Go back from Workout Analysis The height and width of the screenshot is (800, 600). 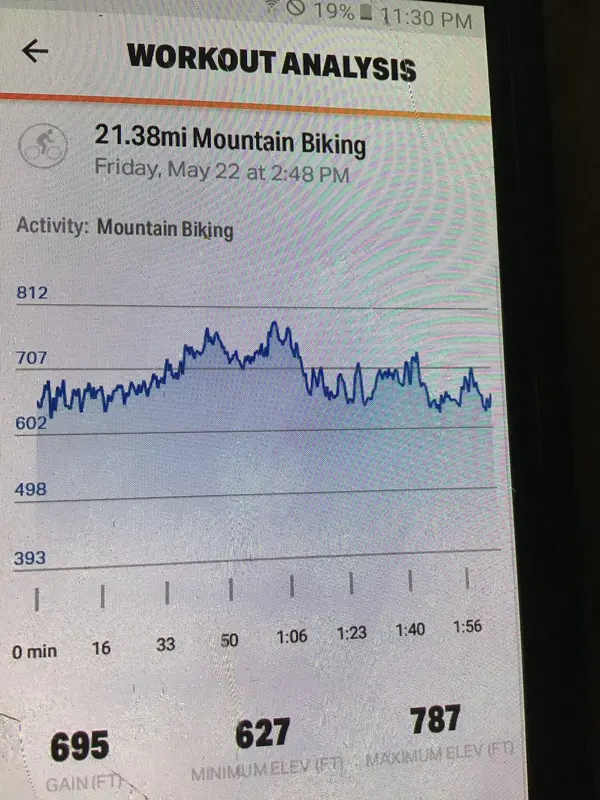pyautogui.click(x=35, y=52)
